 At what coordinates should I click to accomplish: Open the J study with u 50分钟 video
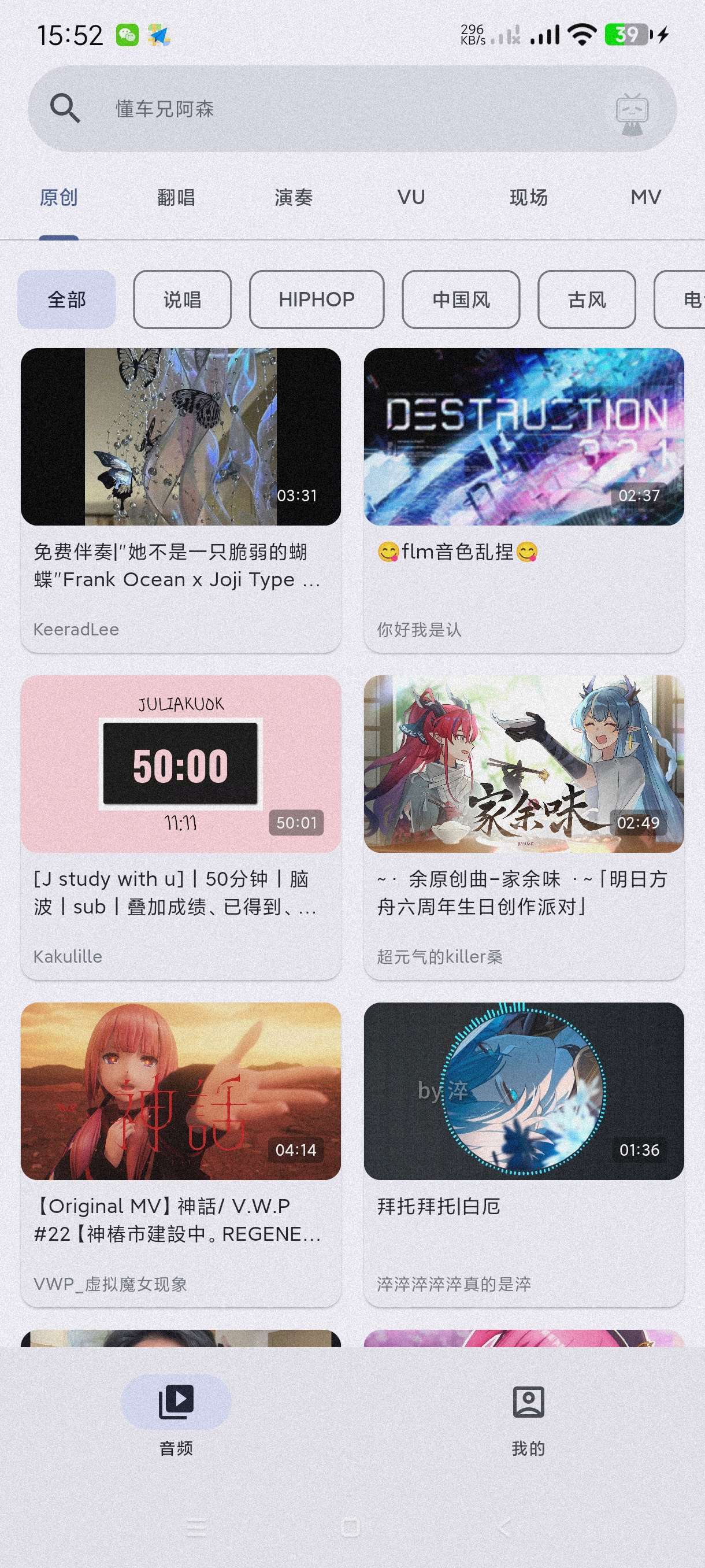click(181, 826)
